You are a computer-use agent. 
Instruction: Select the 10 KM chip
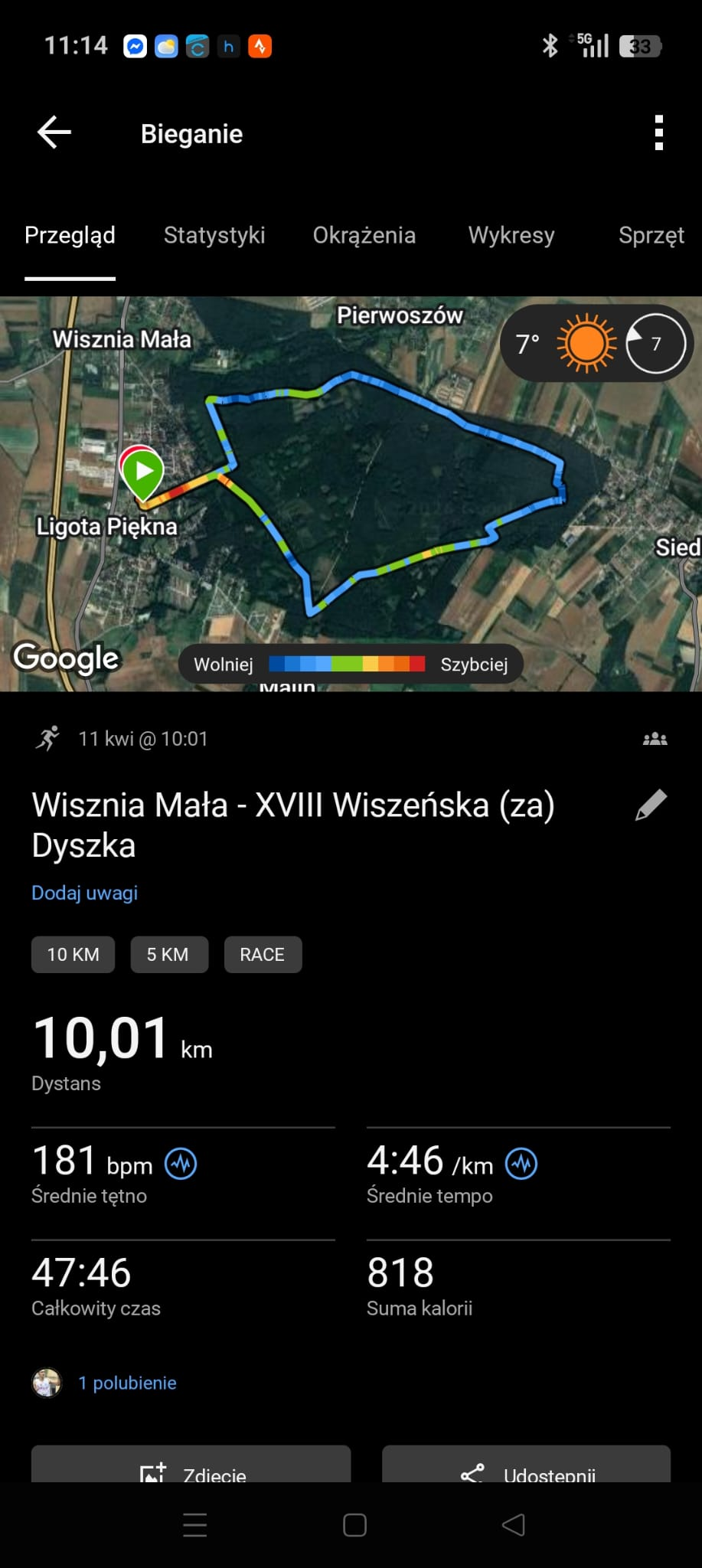tap(73, 955)
